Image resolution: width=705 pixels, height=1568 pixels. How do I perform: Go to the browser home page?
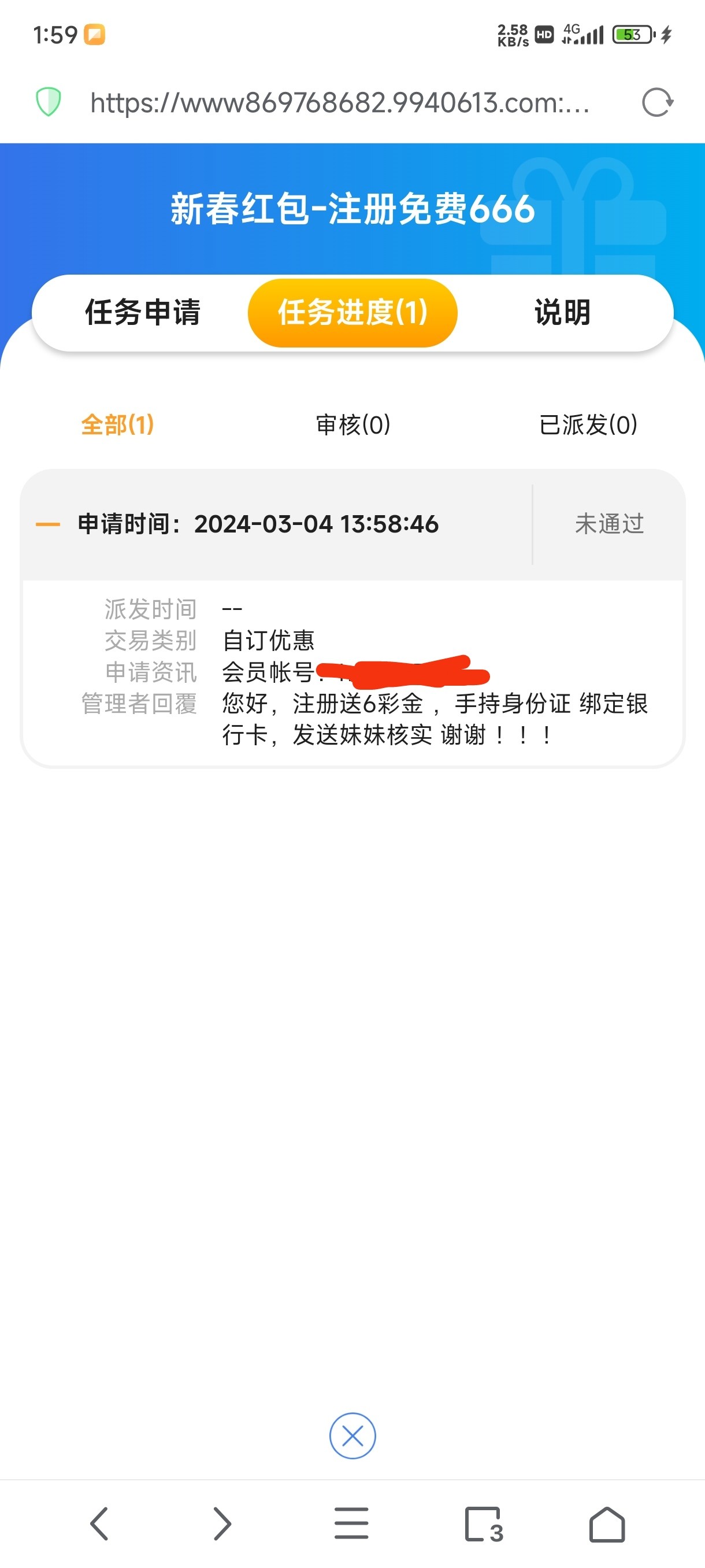point(606,1523)
